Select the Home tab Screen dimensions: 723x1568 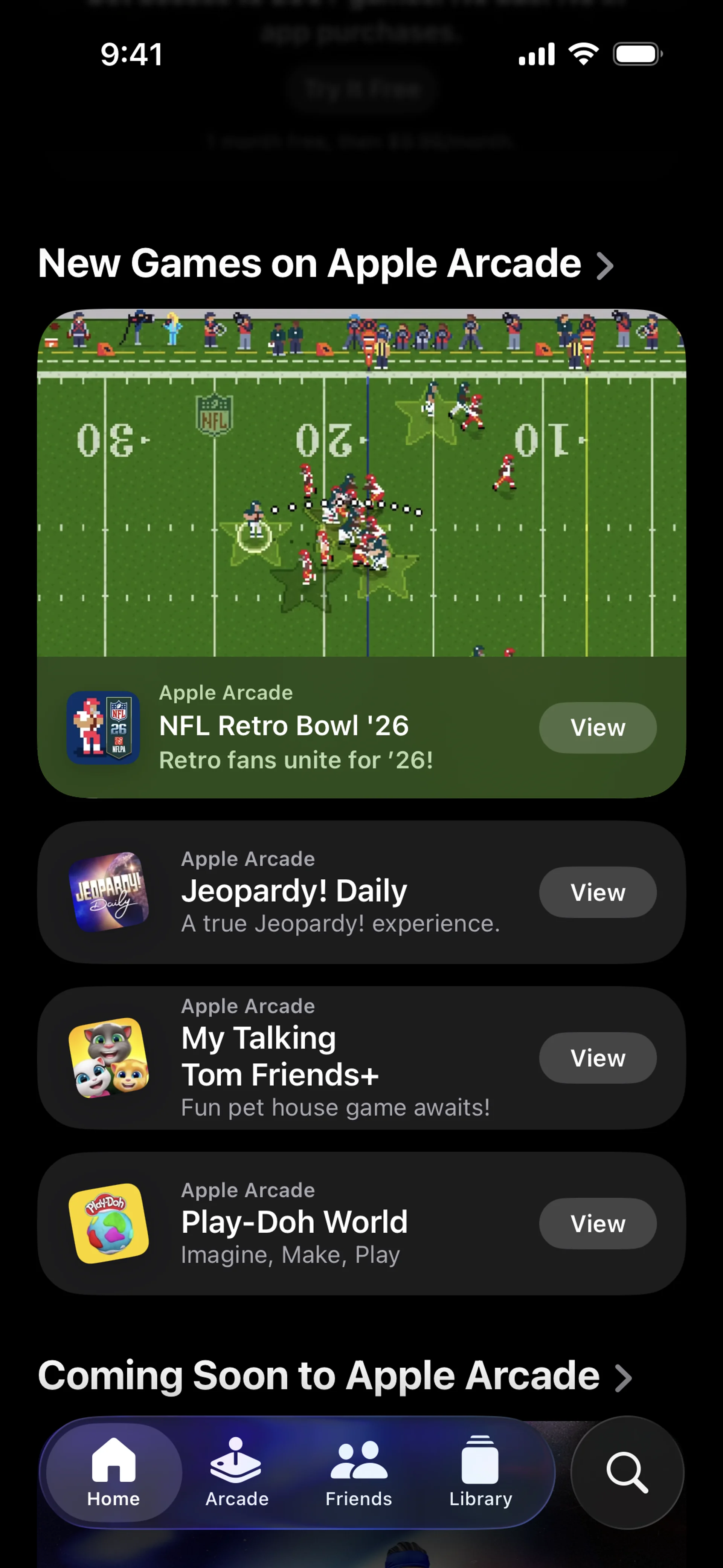[x=114, y=1472]
